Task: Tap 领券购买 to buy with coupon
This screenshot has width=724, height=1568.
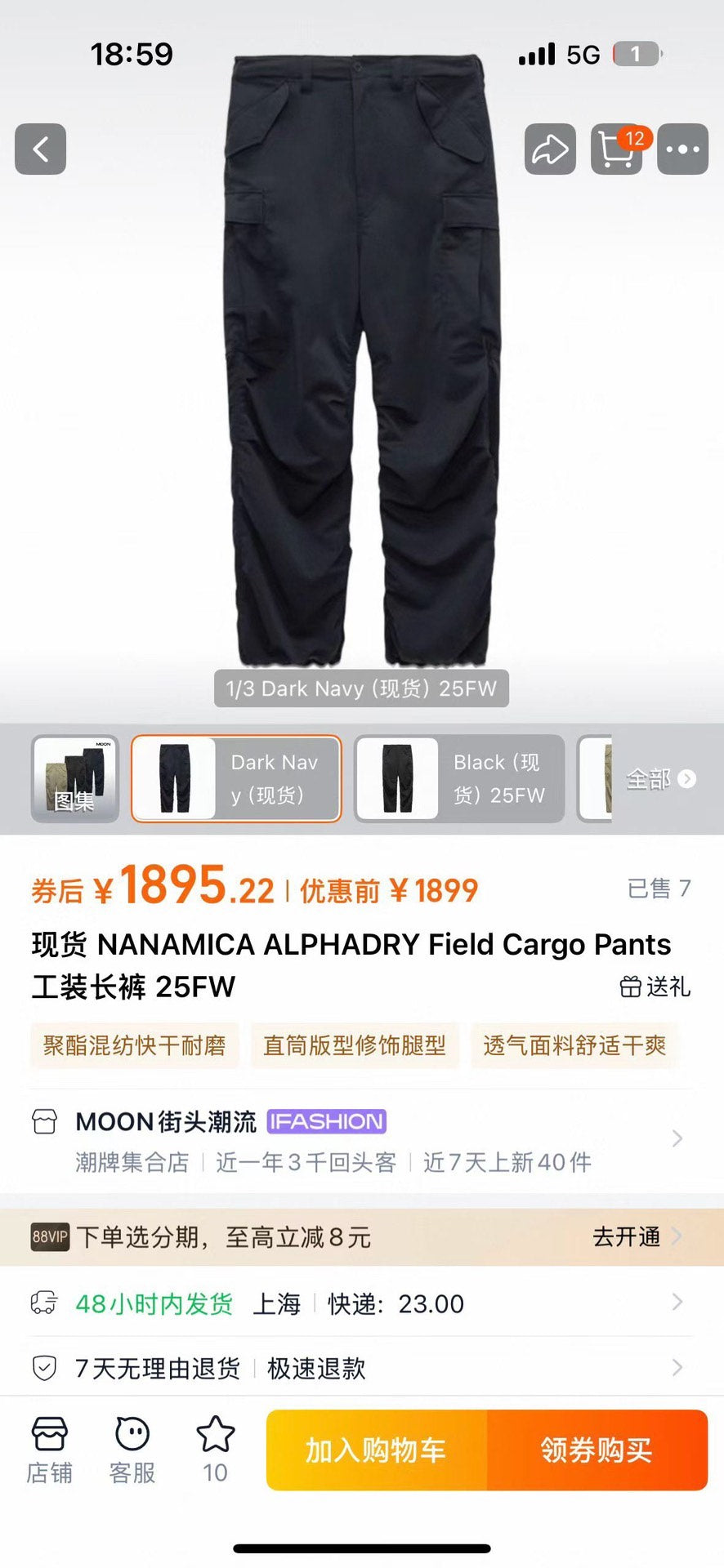Action: pos(597,1450)
